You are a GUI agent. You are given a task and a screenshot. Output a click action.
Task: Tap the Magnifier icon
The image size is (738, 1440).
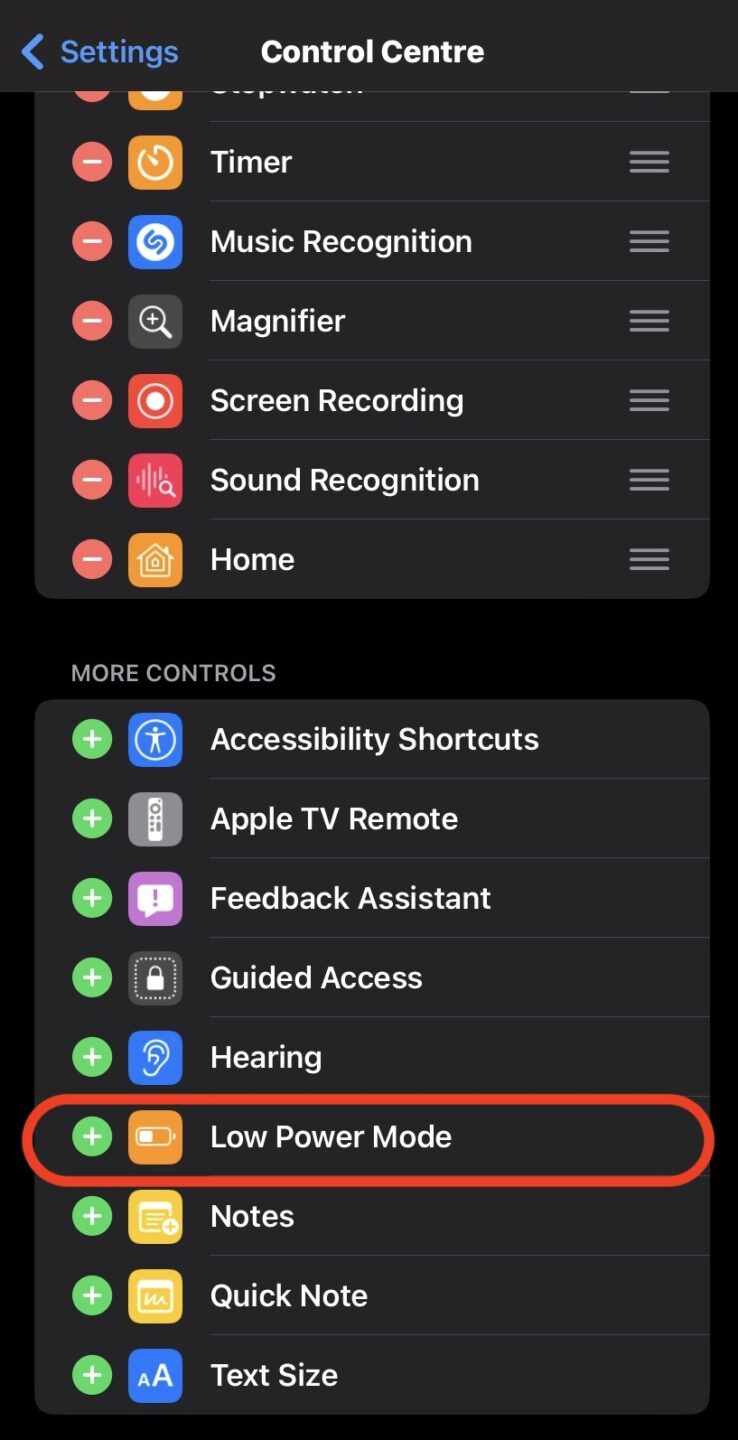point(155,320)
